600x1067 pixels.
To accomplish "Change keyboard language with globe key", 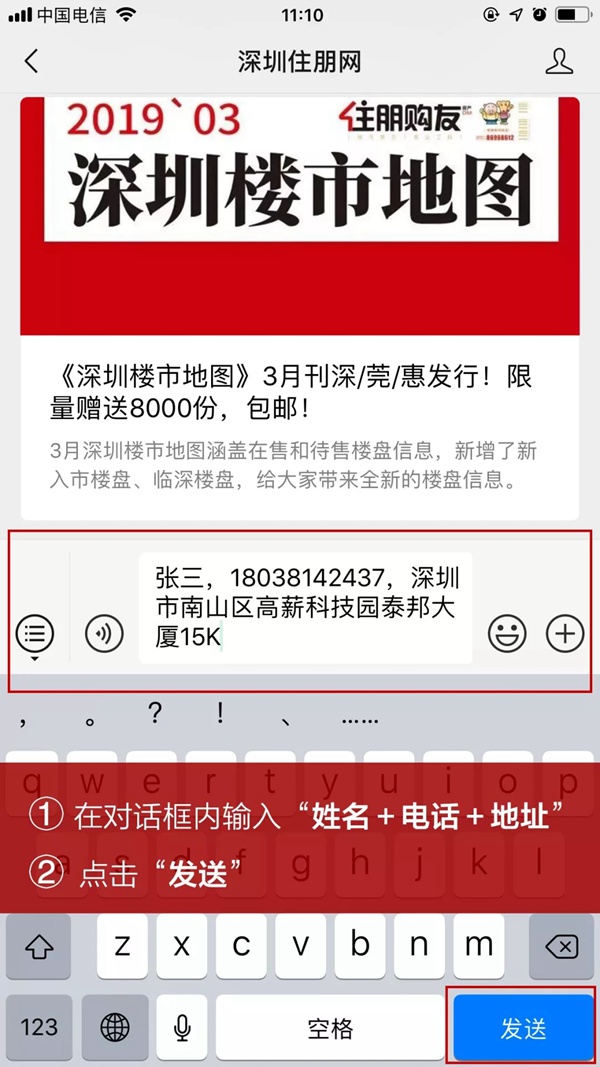I will tap(115, 1028).
